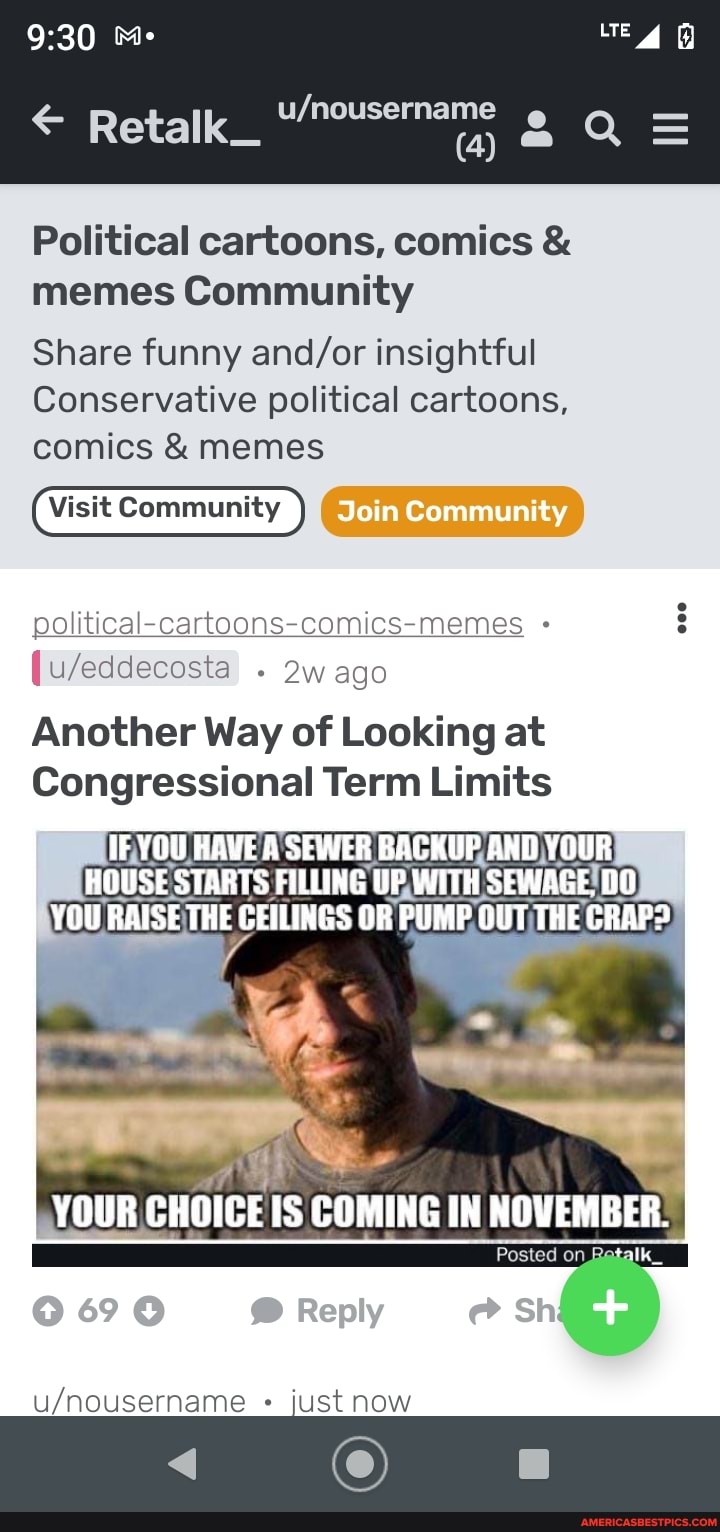
Task: Open search with the magnifier icon
Action: tap(602, 129)
